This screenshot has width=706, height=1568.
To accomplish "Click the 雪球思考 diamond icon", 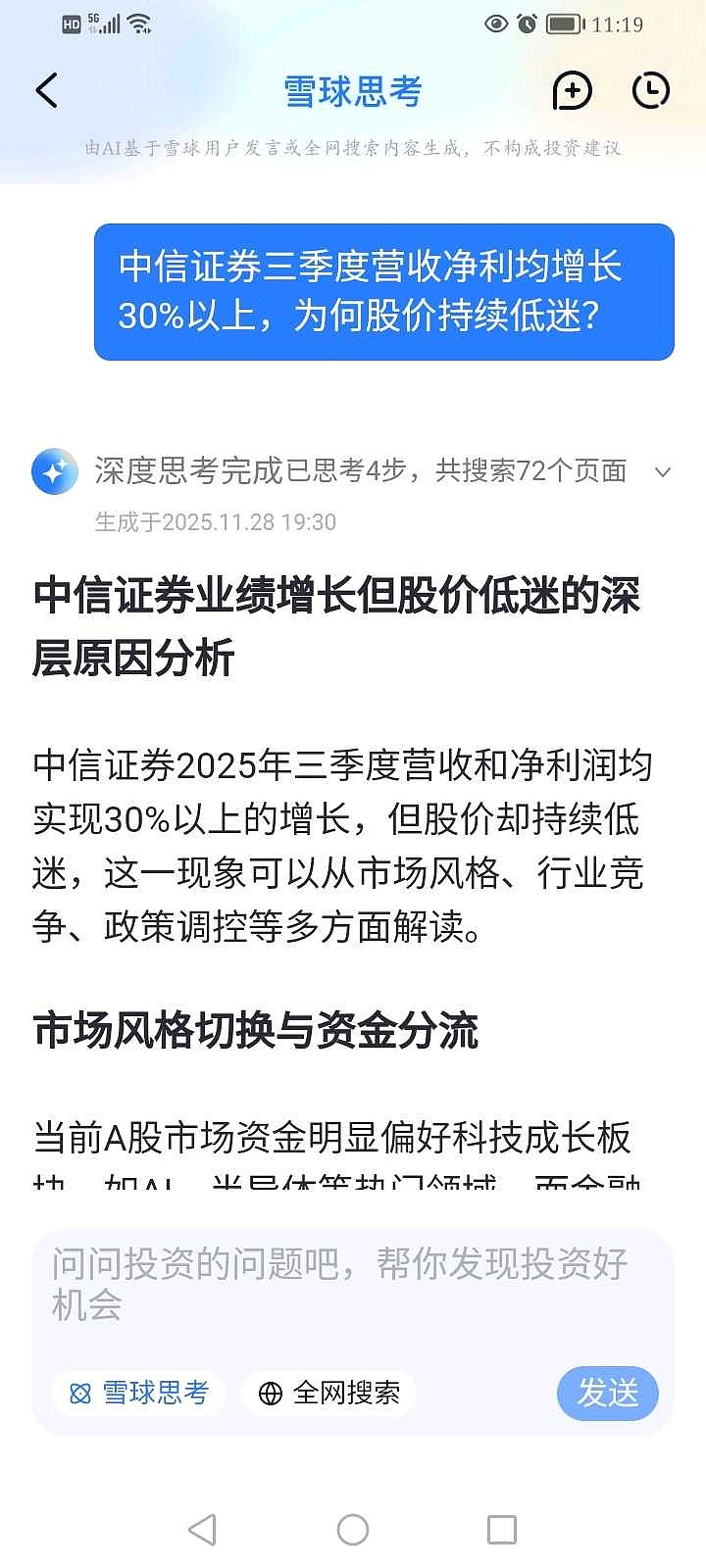I will pyautogui.click(x=80, y=1394).
